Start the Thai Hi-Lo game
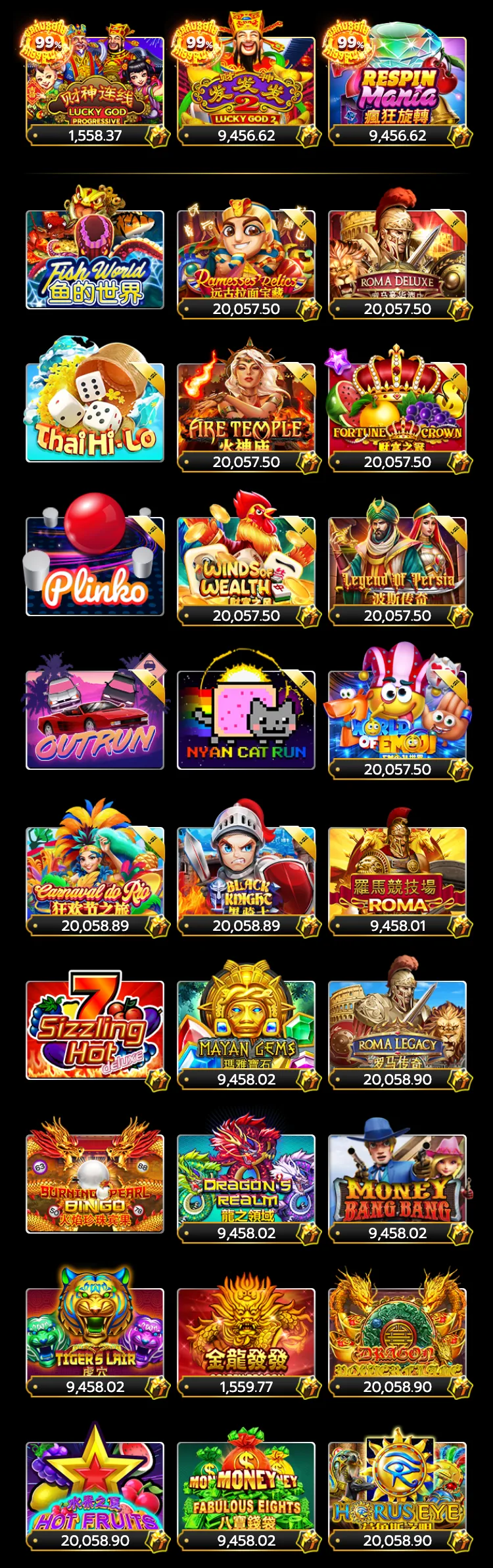This screenshot has width=493, height=1568. point(95,413)
